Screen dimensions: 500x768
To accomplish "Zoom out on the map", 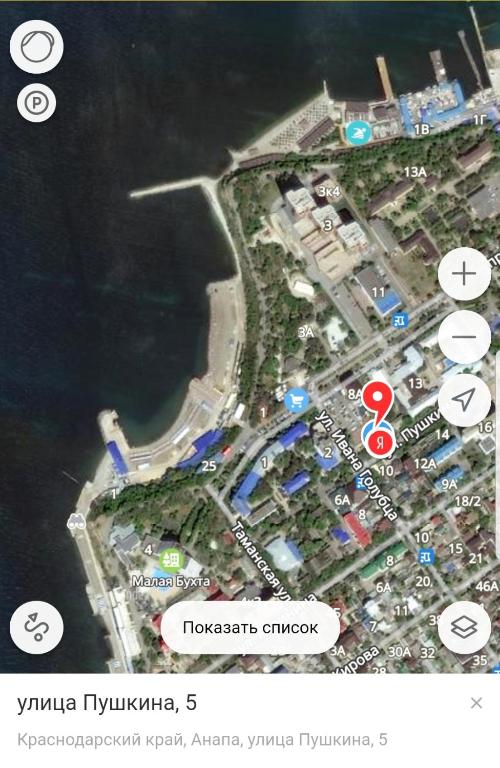I will 464,337.
